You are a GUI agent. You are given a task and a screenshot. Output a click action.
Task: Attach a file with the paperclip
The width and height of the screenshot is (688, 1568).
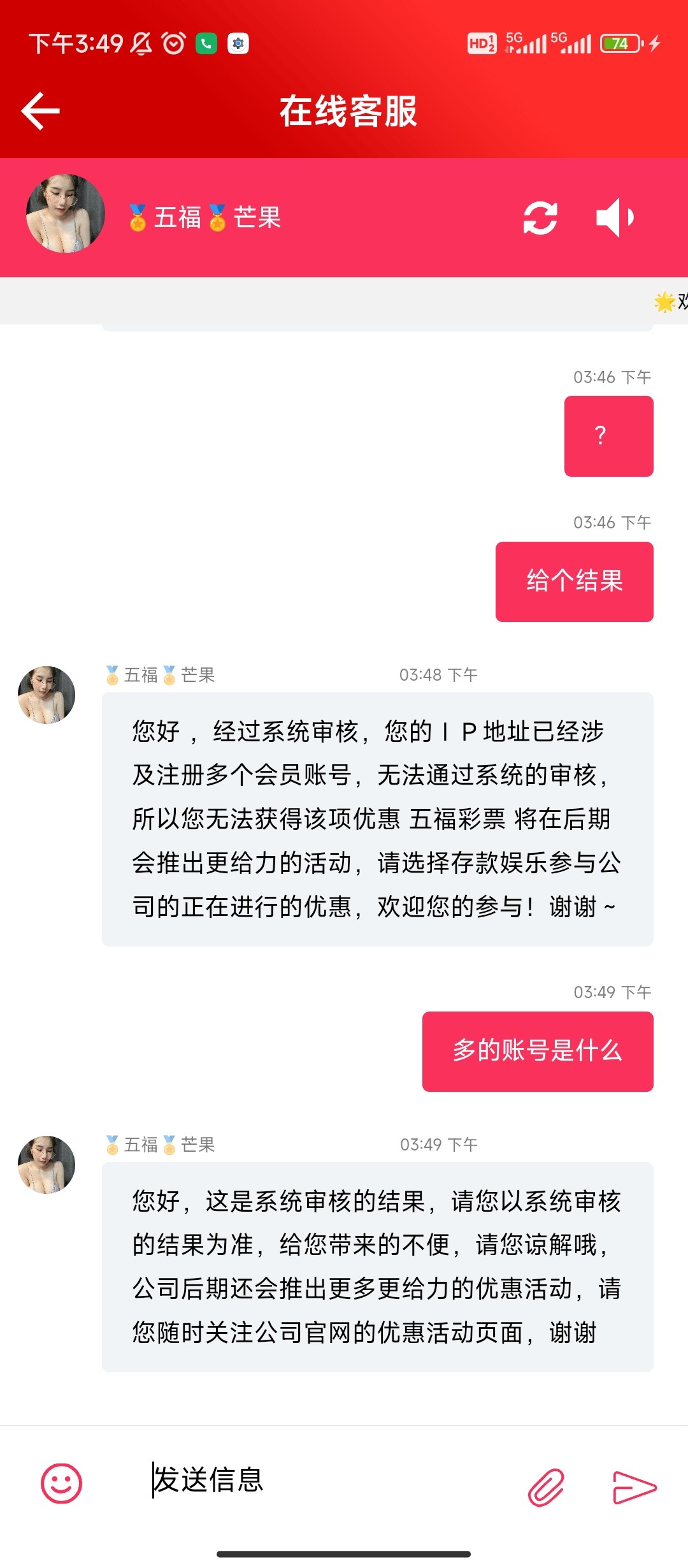[x=546, y=1486]
